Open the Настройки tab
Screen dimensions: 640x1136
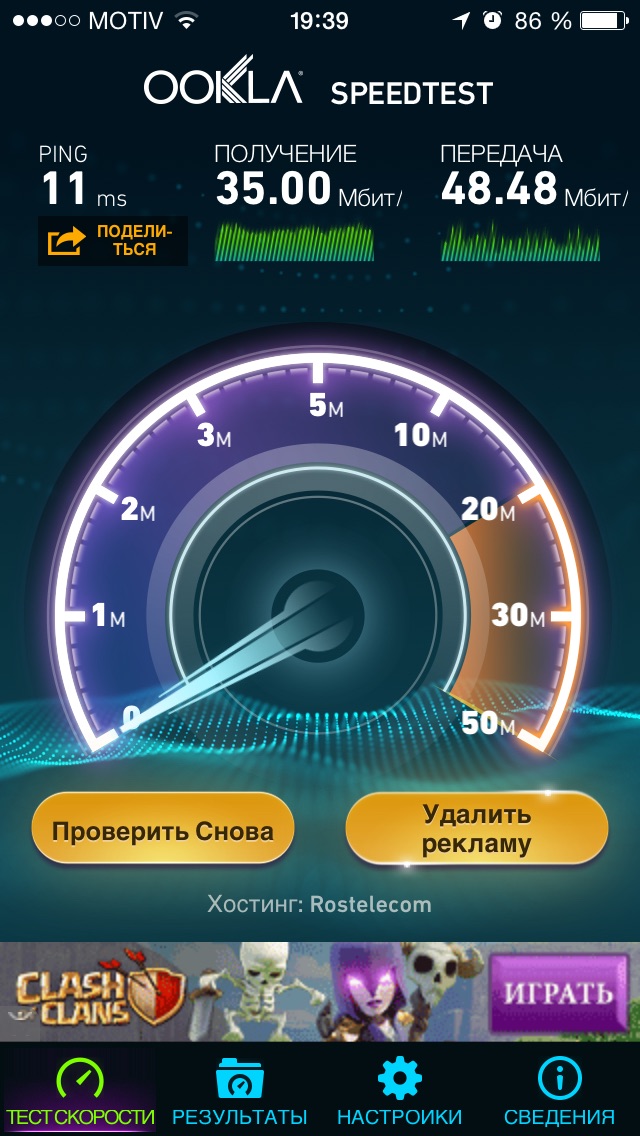point(399,1092)
